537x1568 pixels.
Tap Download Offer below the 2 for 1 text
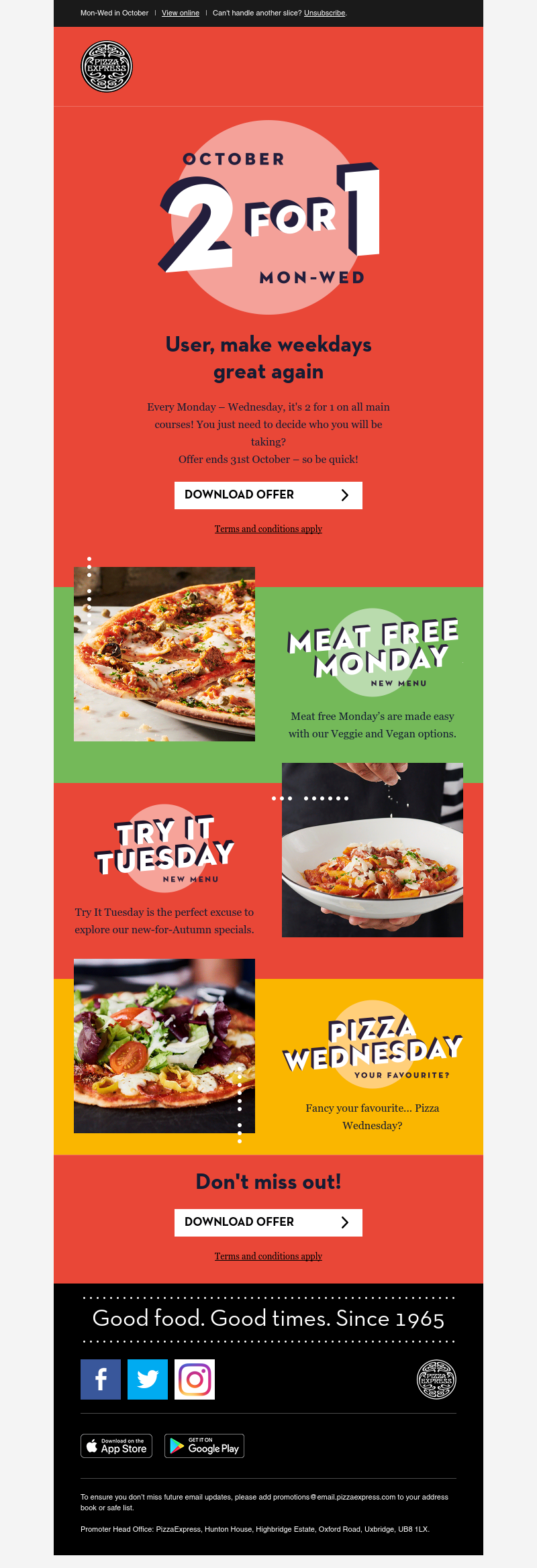[268, 495]
